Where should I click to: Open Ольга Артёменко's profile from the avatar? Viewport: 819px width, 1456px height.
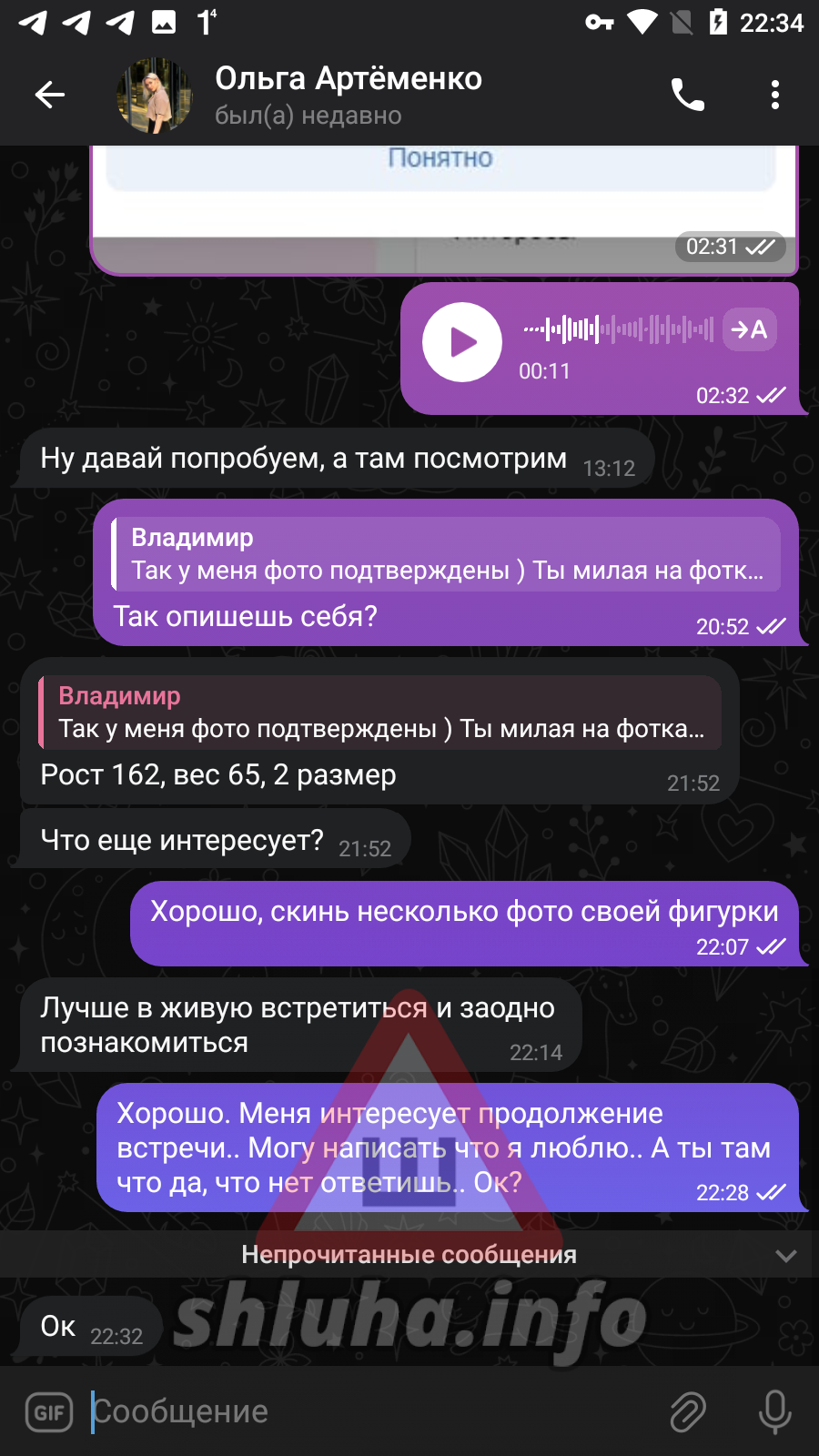click(x=155, y=96)
